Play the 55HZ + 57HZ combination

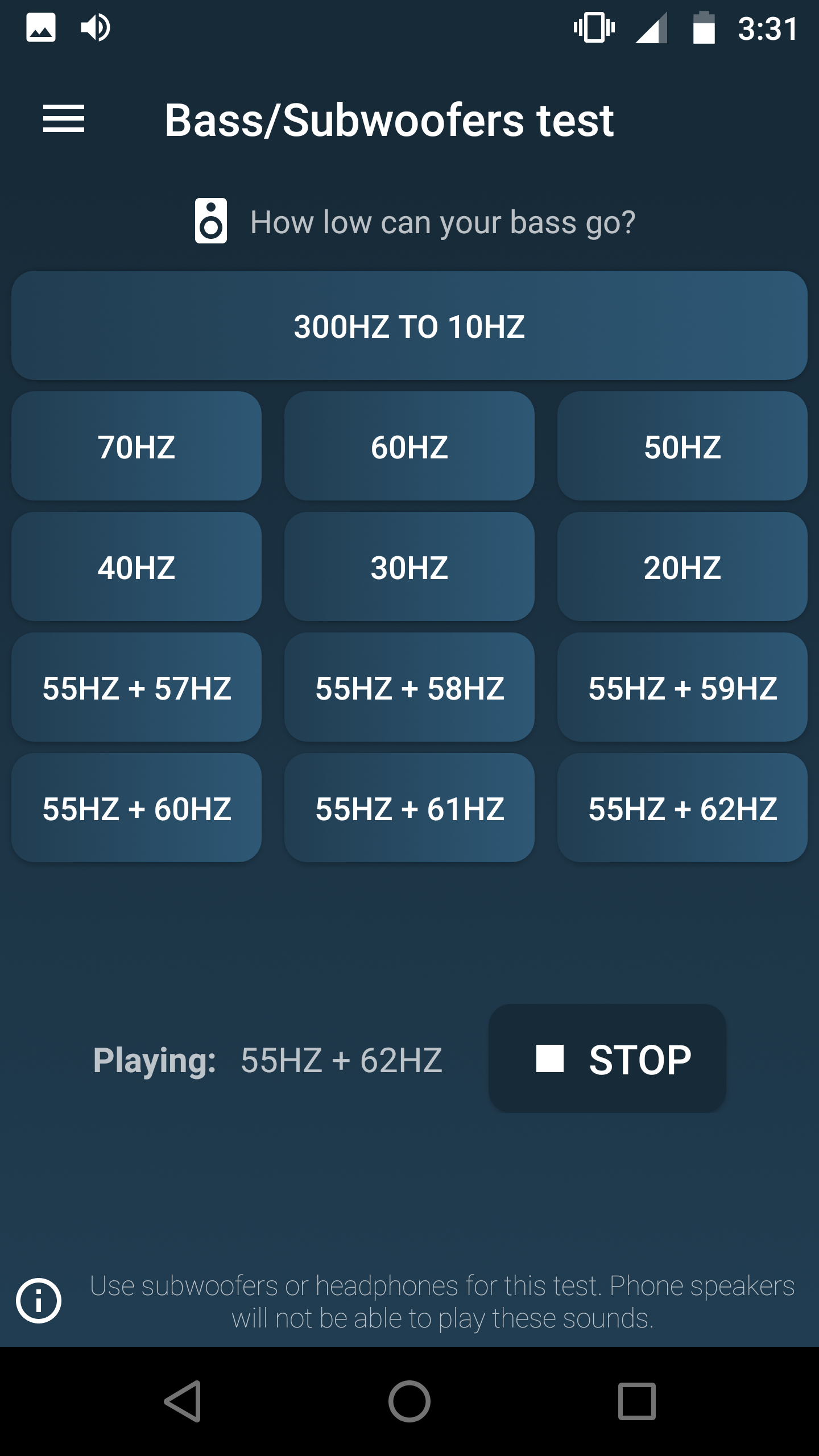(x=136, y=688)
